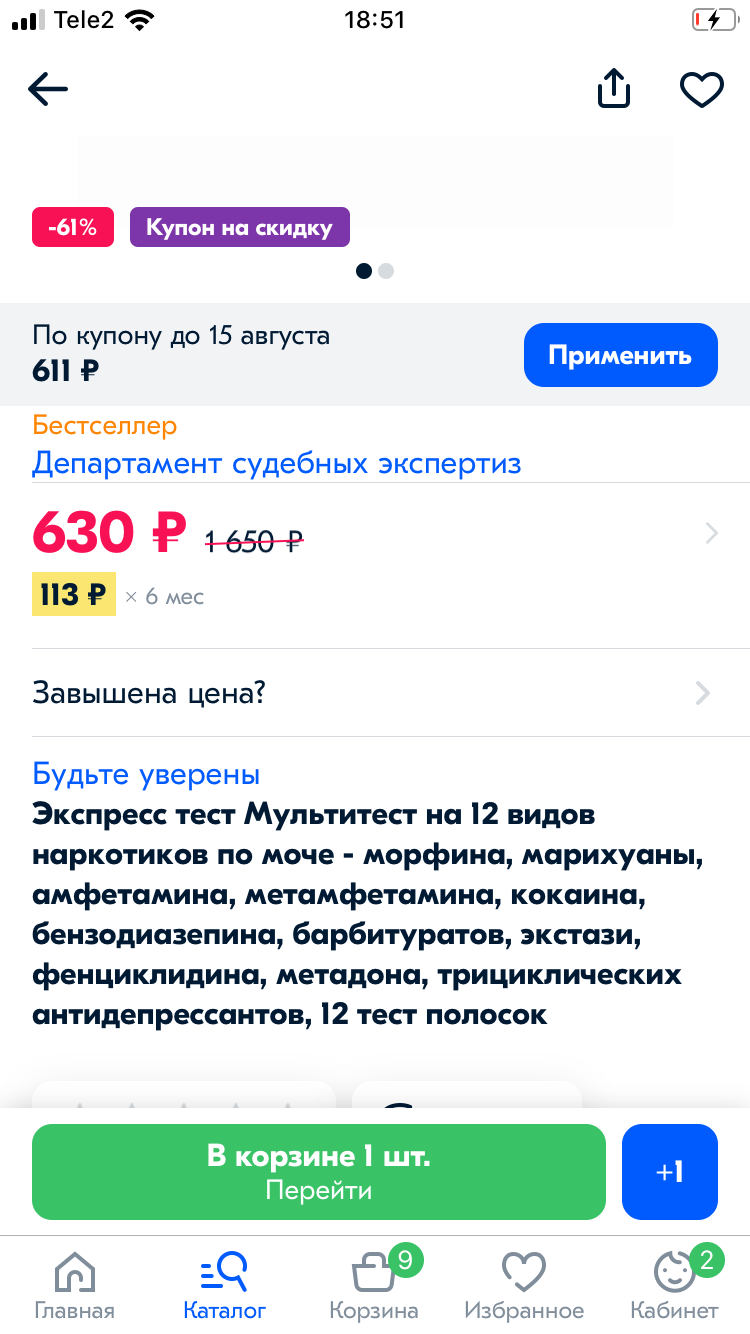
Task: Go to cart via В корзине button
Action: 319,1172
